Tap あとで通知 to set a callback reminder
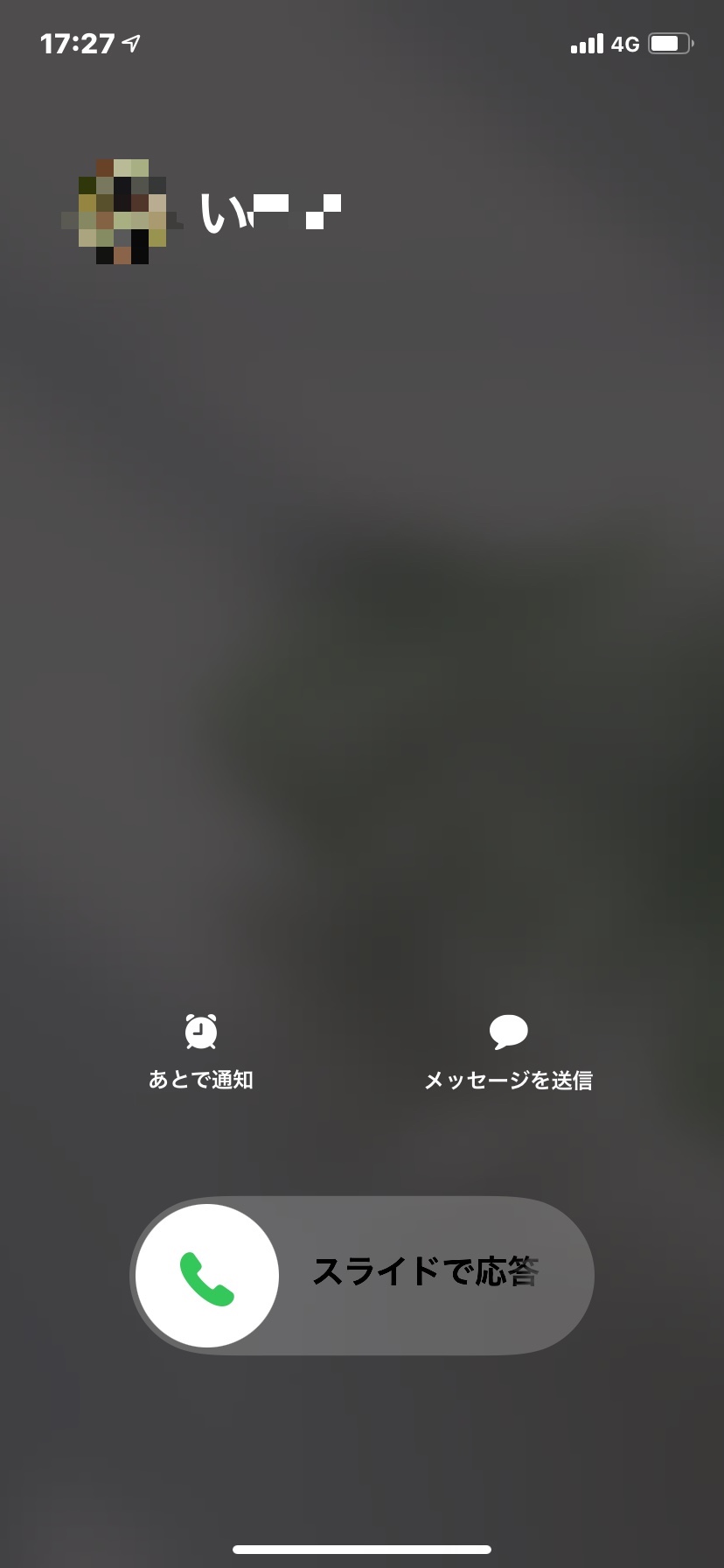724x1568 pixels. click(x=201, y=1080)
